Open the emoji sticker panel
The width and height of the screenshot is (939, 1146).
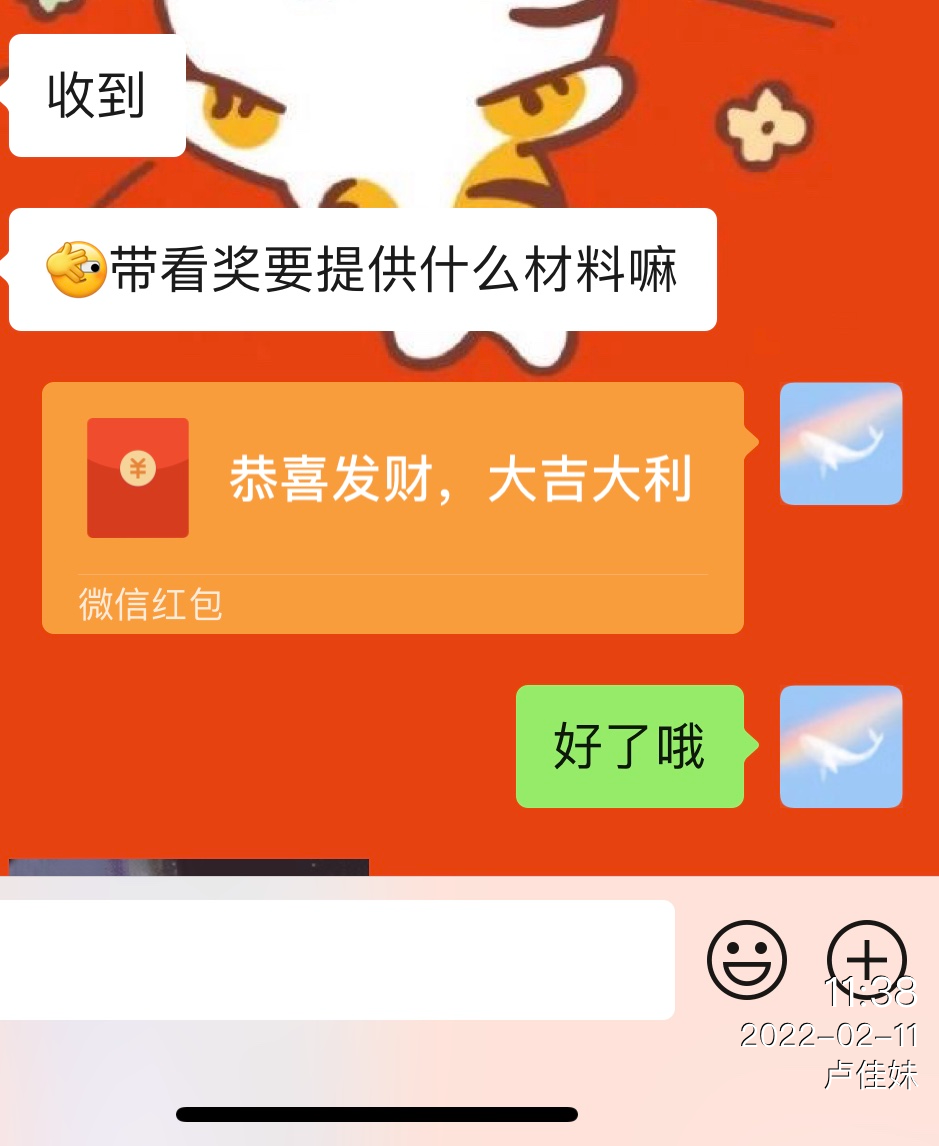[746, 959]
